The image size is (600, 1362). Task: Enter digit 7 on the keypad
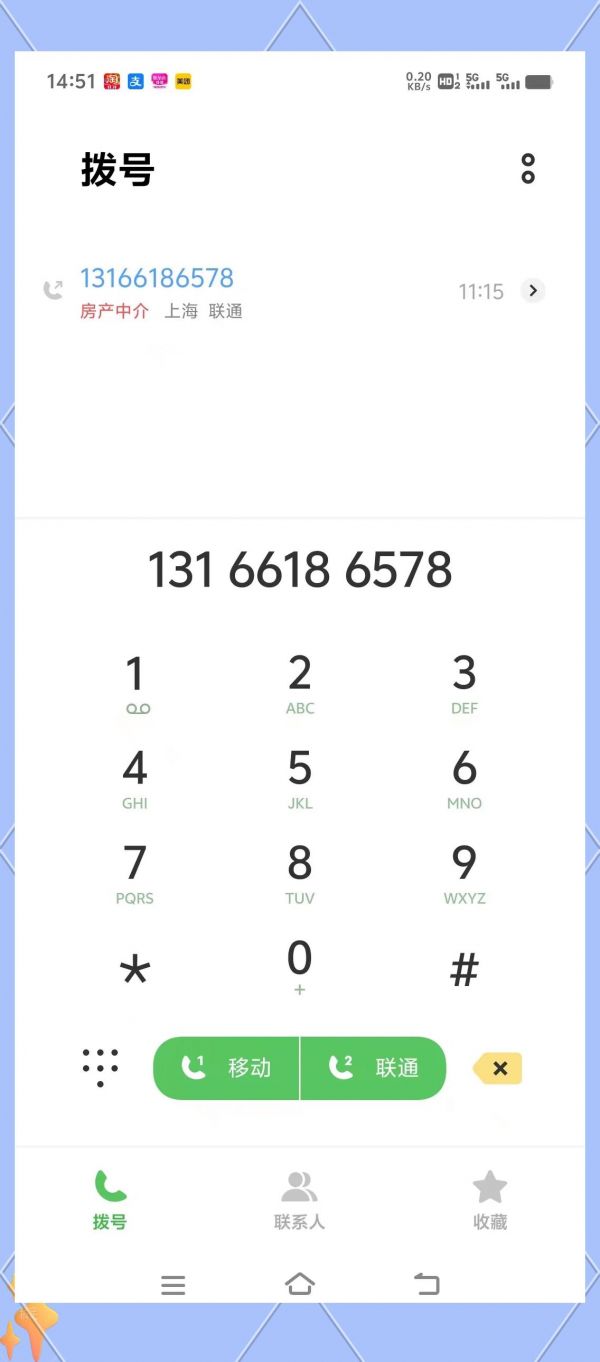pos(135,875)
